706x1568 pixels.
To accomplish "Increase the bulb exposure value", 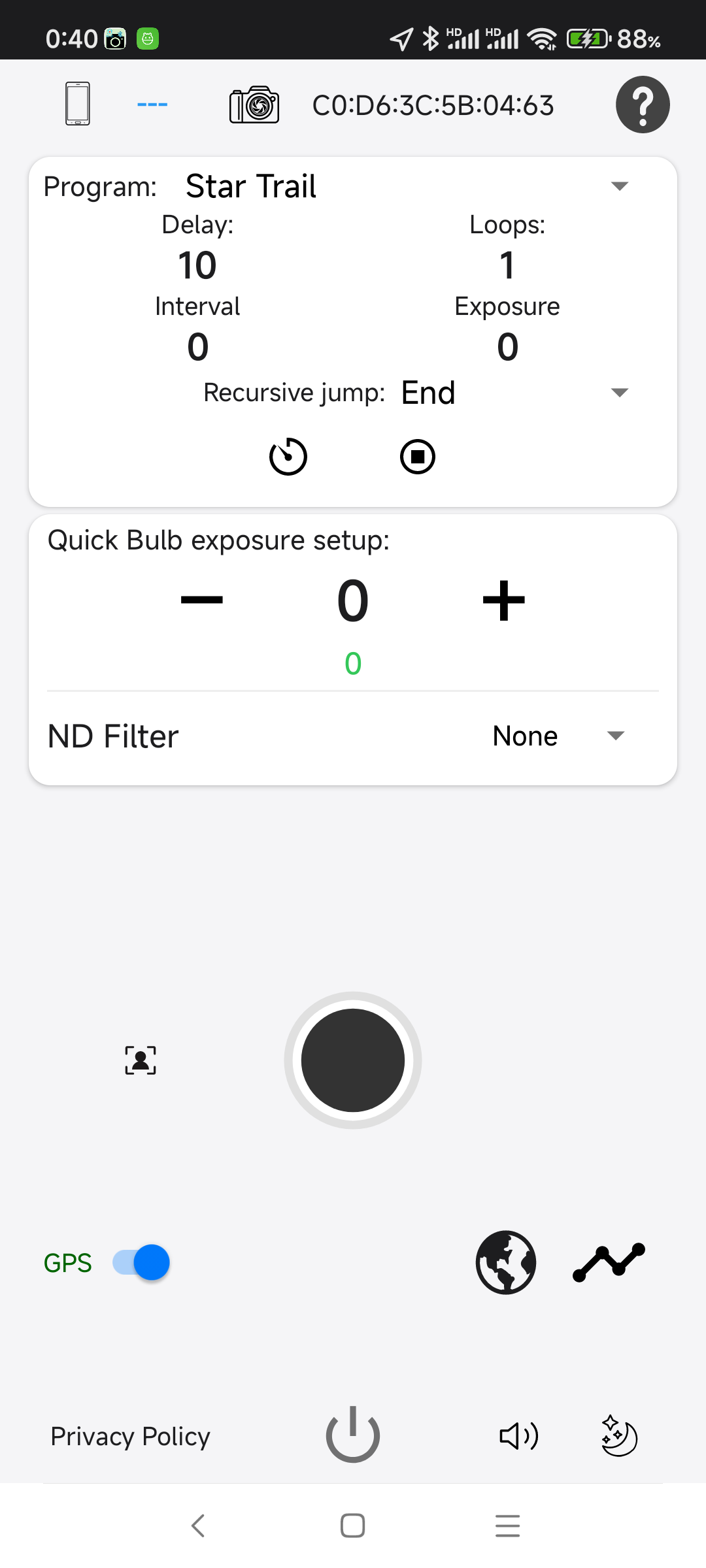I will point(503,600).
